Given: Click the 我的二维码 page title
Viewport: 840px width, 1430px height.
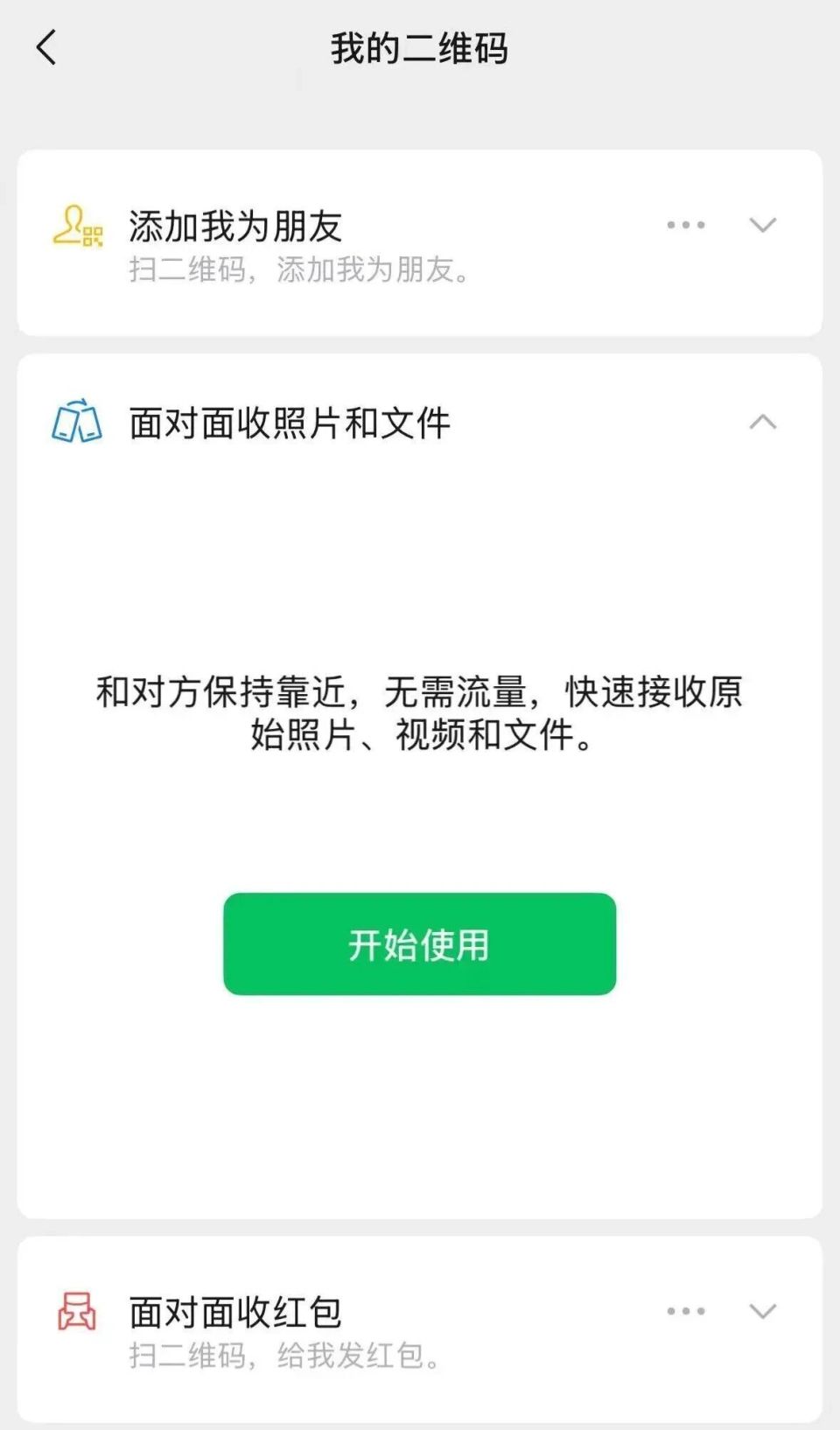Looking at the screenshot, I should click(420, 50).
